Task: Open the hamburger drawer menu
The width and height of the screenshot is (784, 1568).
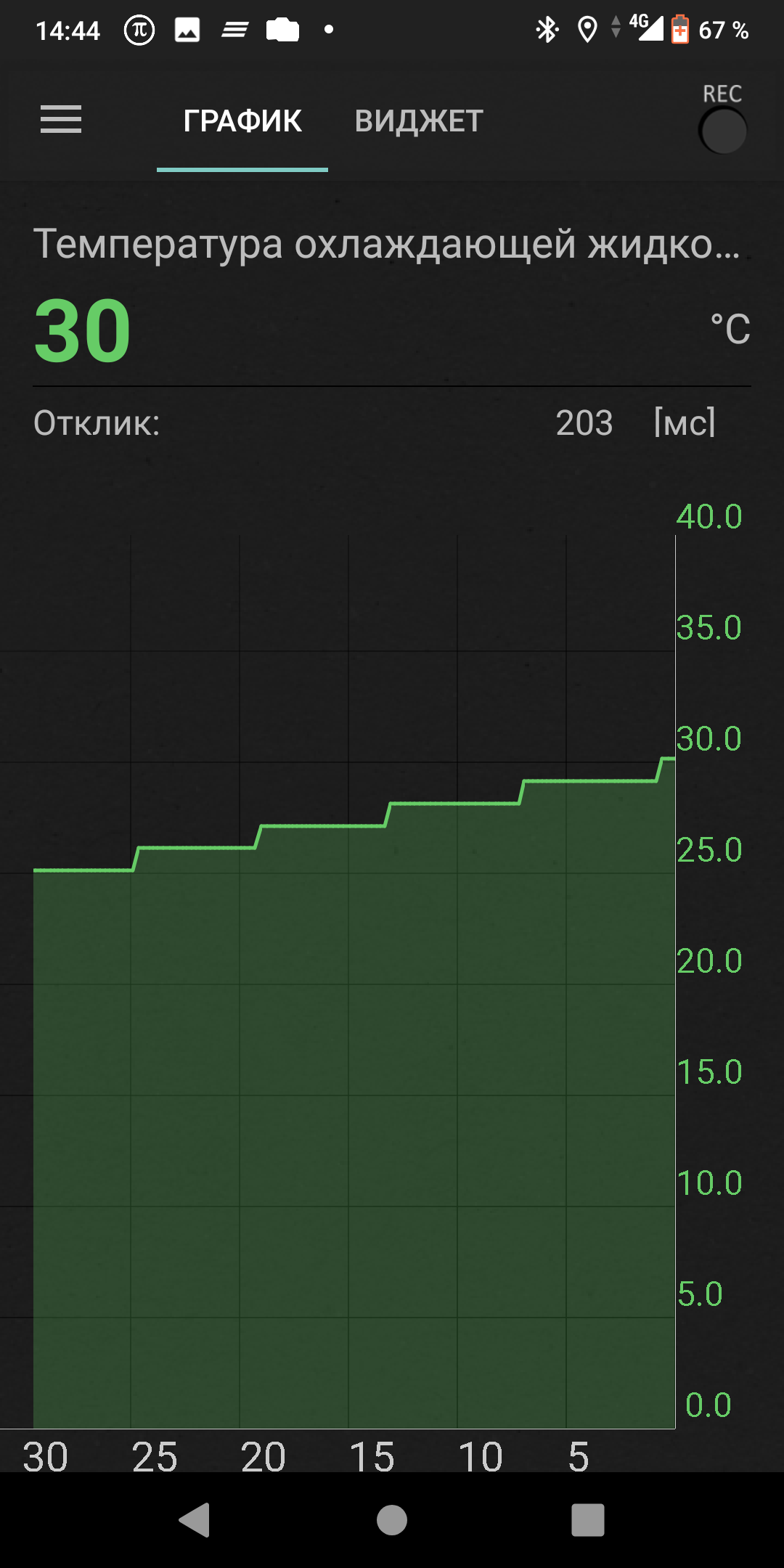Action: 61,120
